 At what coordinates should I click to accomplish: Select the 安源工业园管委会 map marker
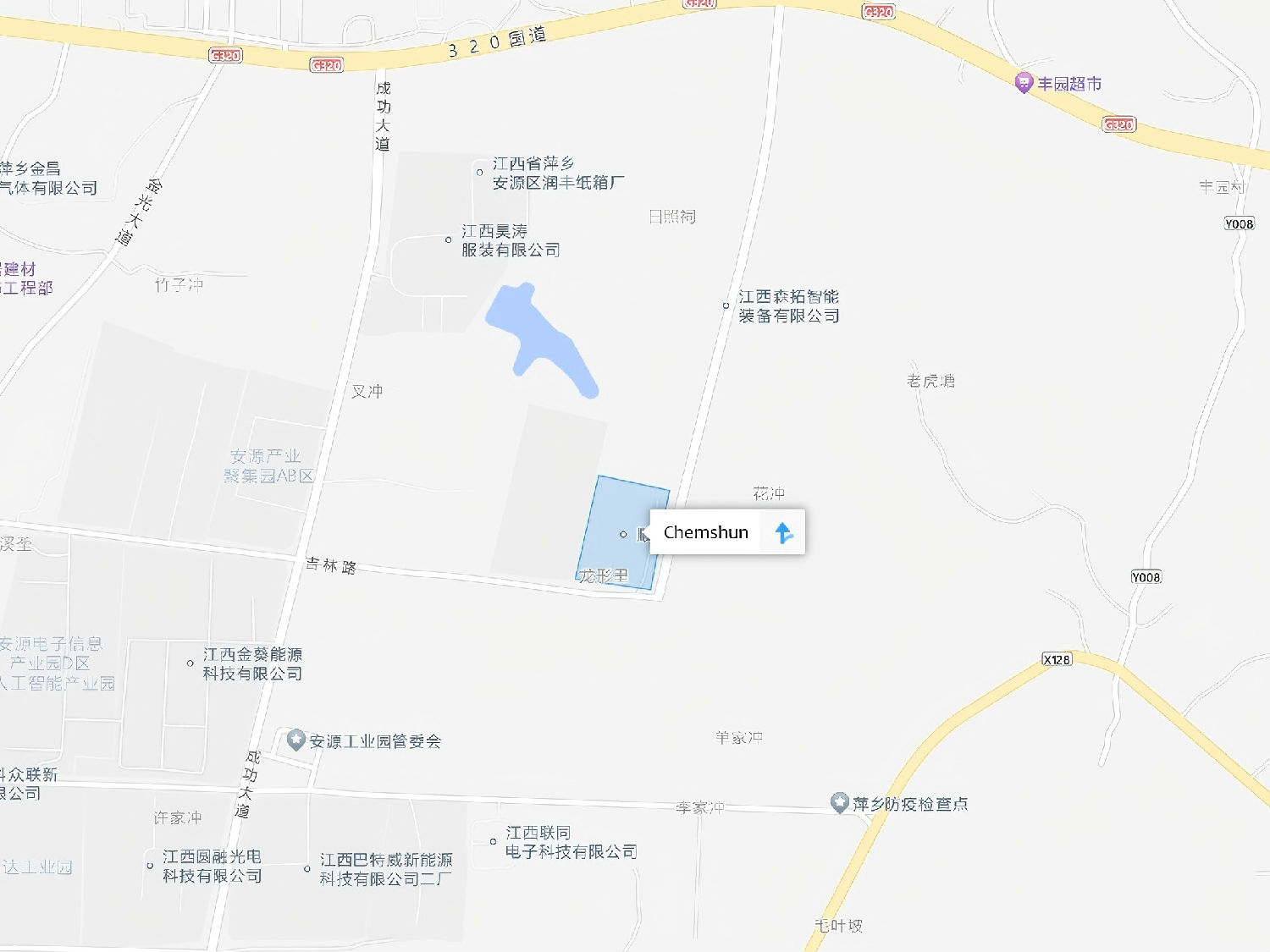[295, 740]
